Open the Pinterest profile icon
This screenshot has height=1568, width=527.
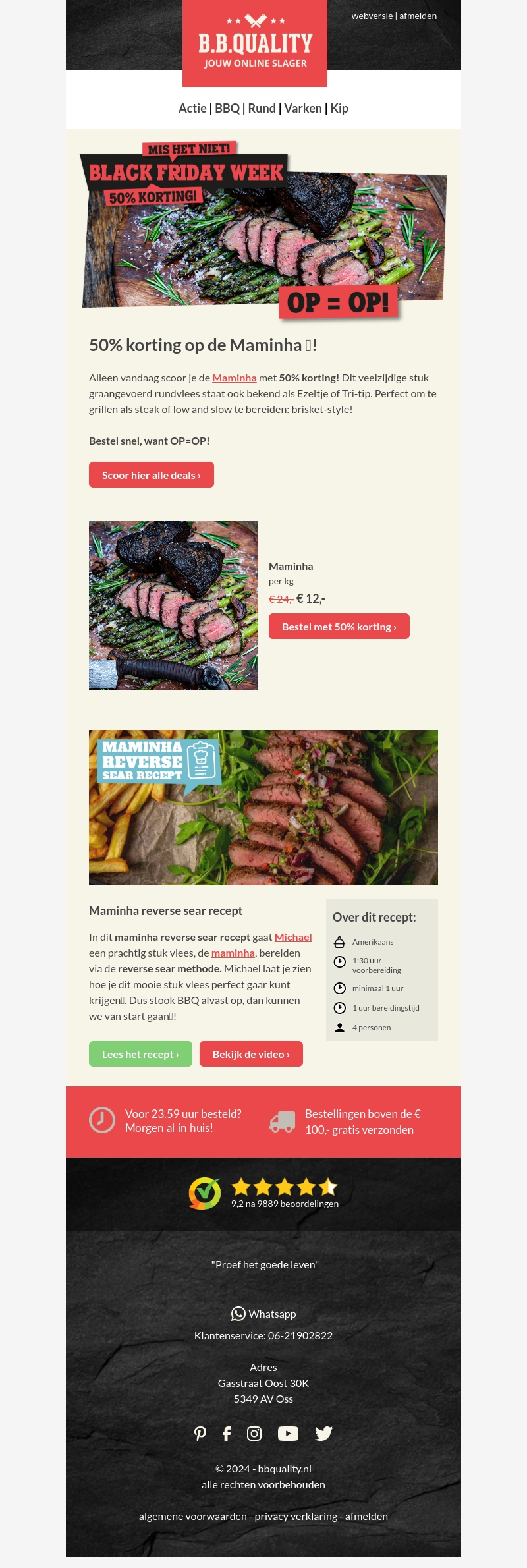point(200,1434)
